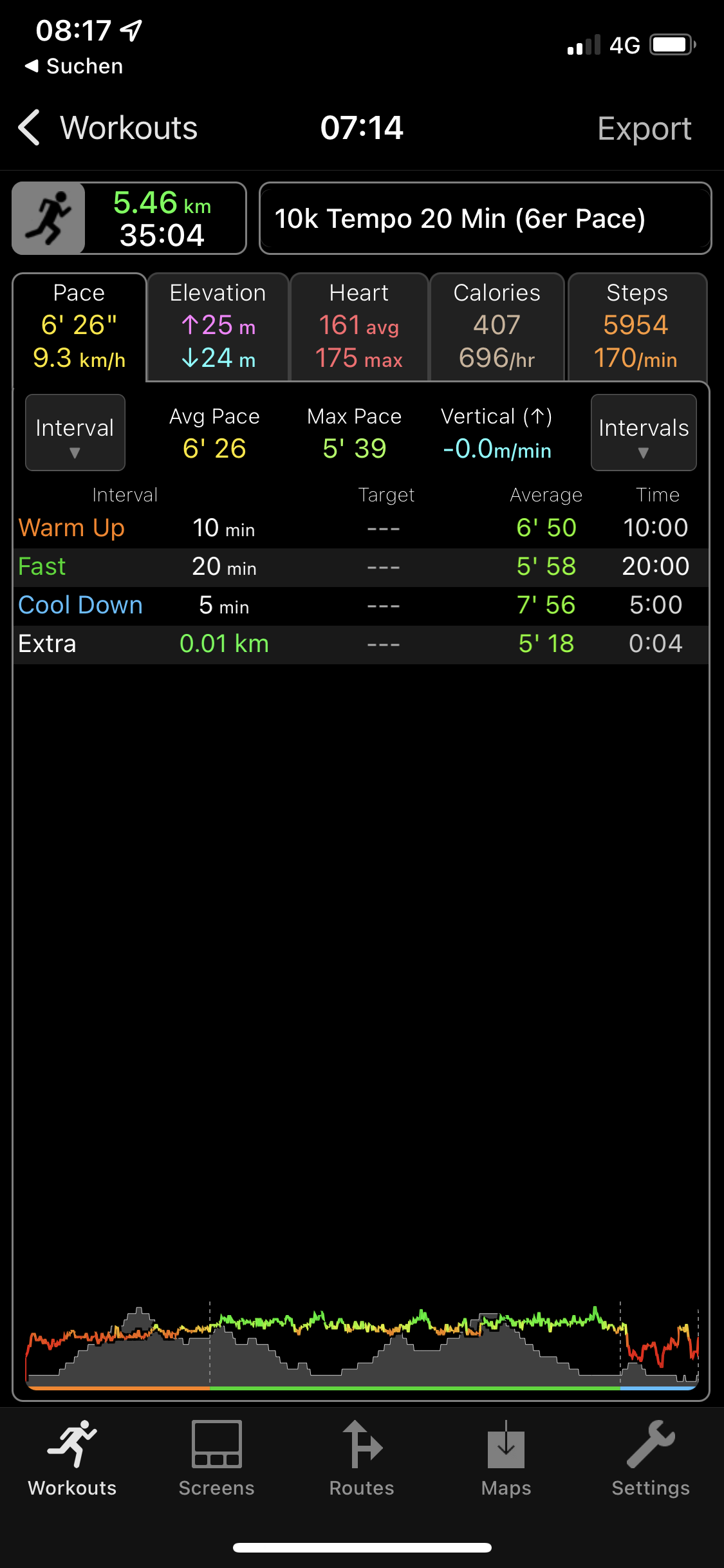Edit the workout name field
This screenshot has width=724, height=1568.
pyautogui.click(x=485, y=219)
